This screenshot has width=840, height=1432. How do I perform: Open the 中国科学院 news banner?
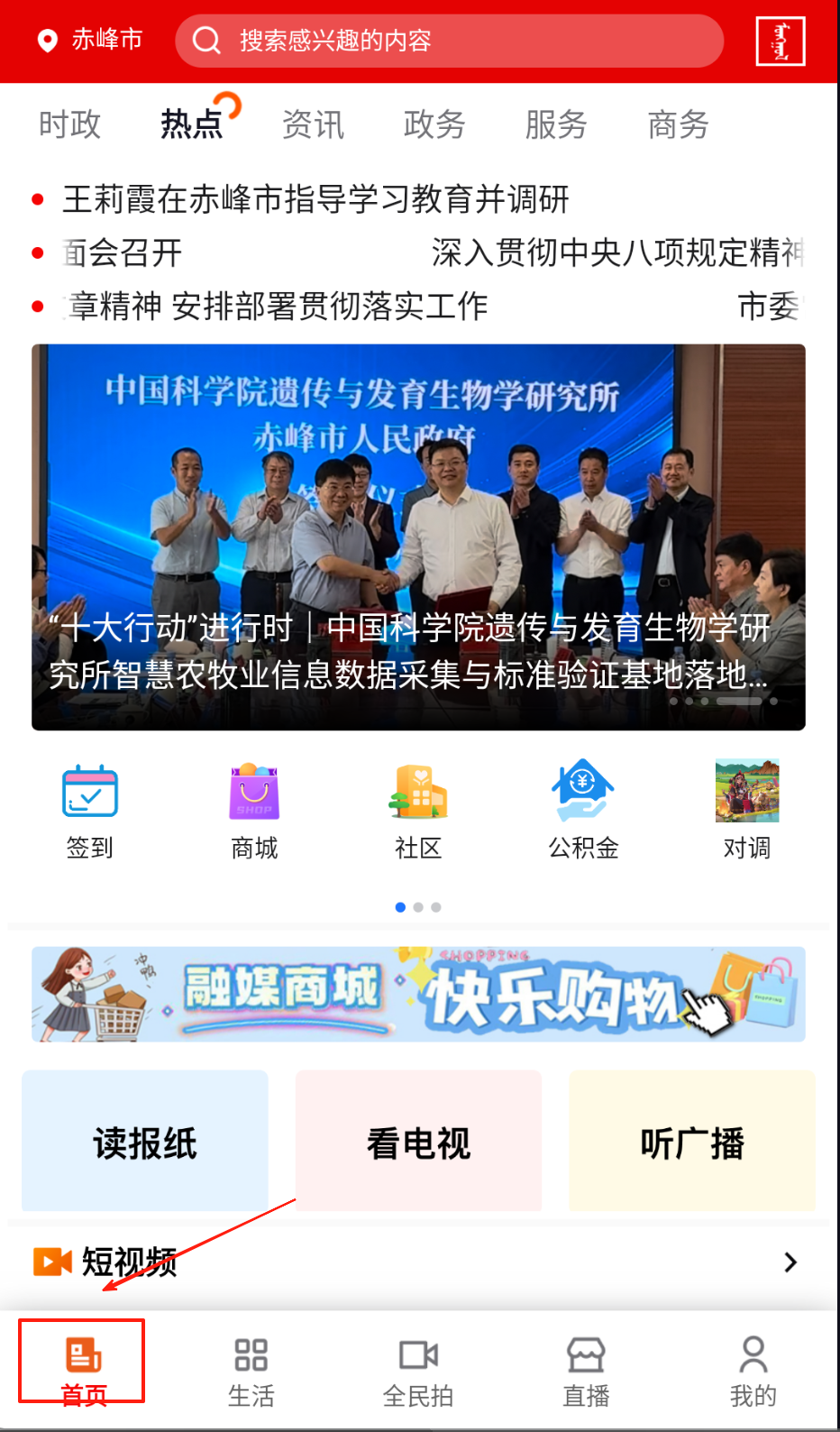pos(418,537)
